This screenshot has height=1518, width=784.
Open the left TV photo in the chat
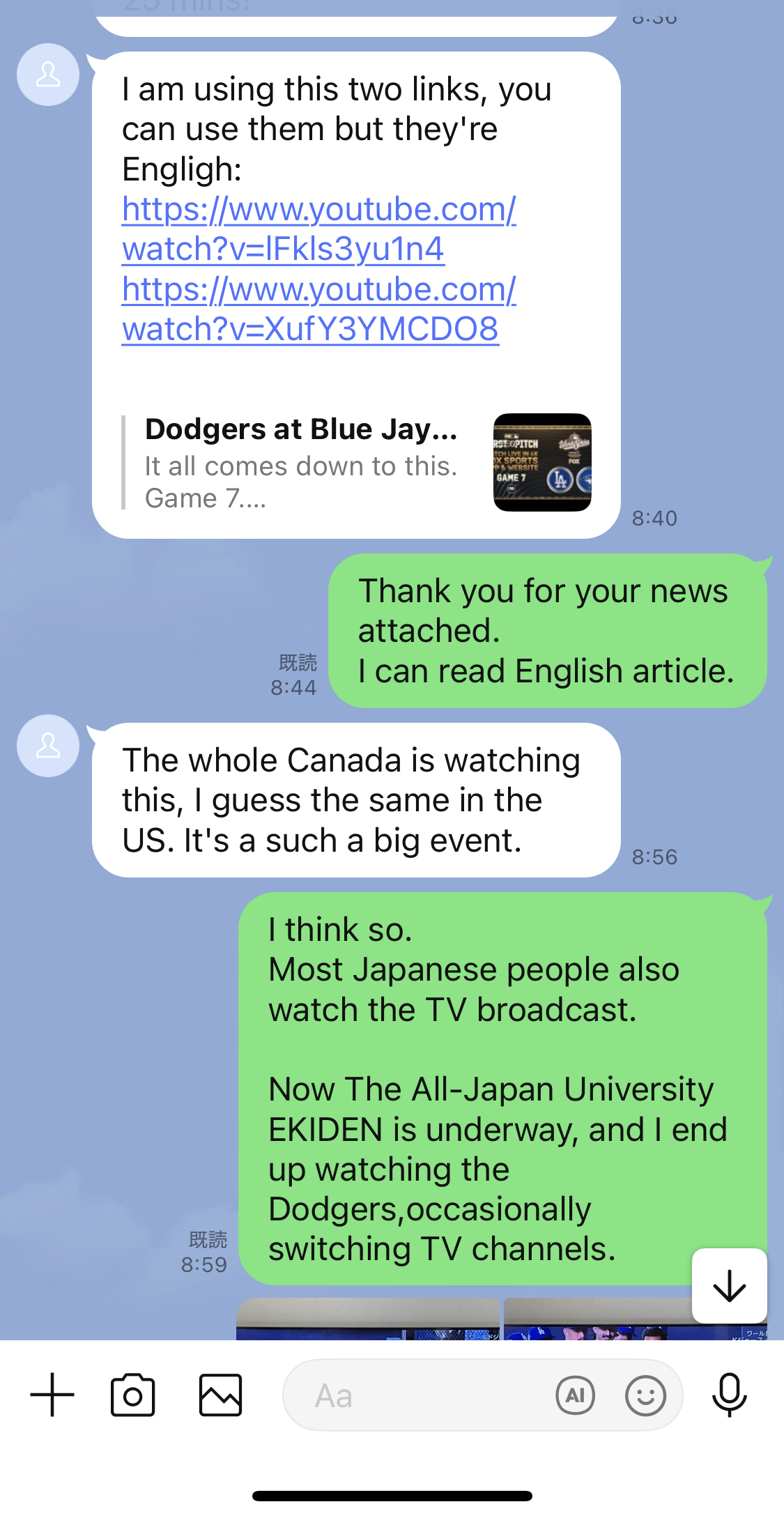[368, 1319]
